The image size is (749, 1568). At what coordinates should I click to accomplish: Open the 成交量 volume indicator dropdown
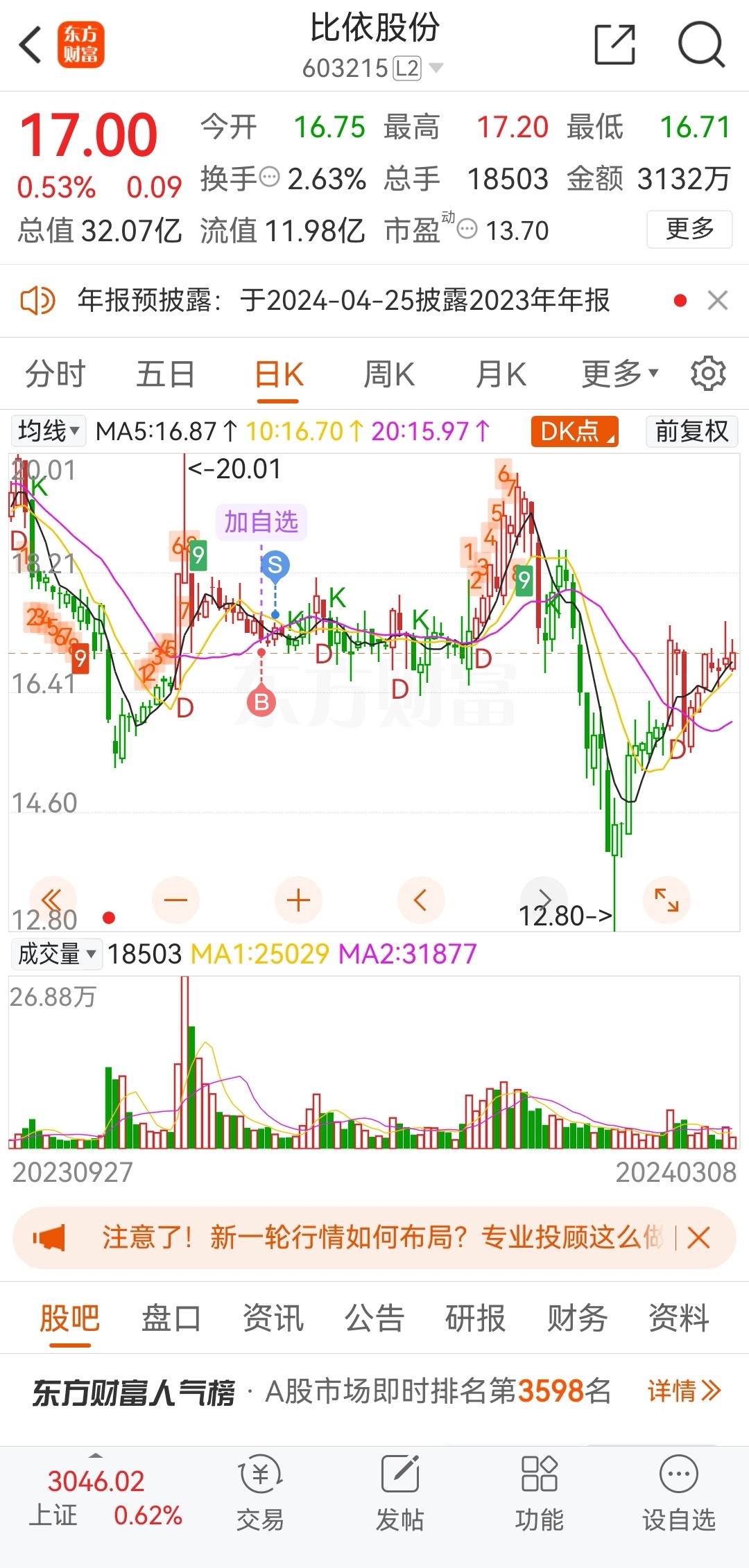click(x=57, y=954)
